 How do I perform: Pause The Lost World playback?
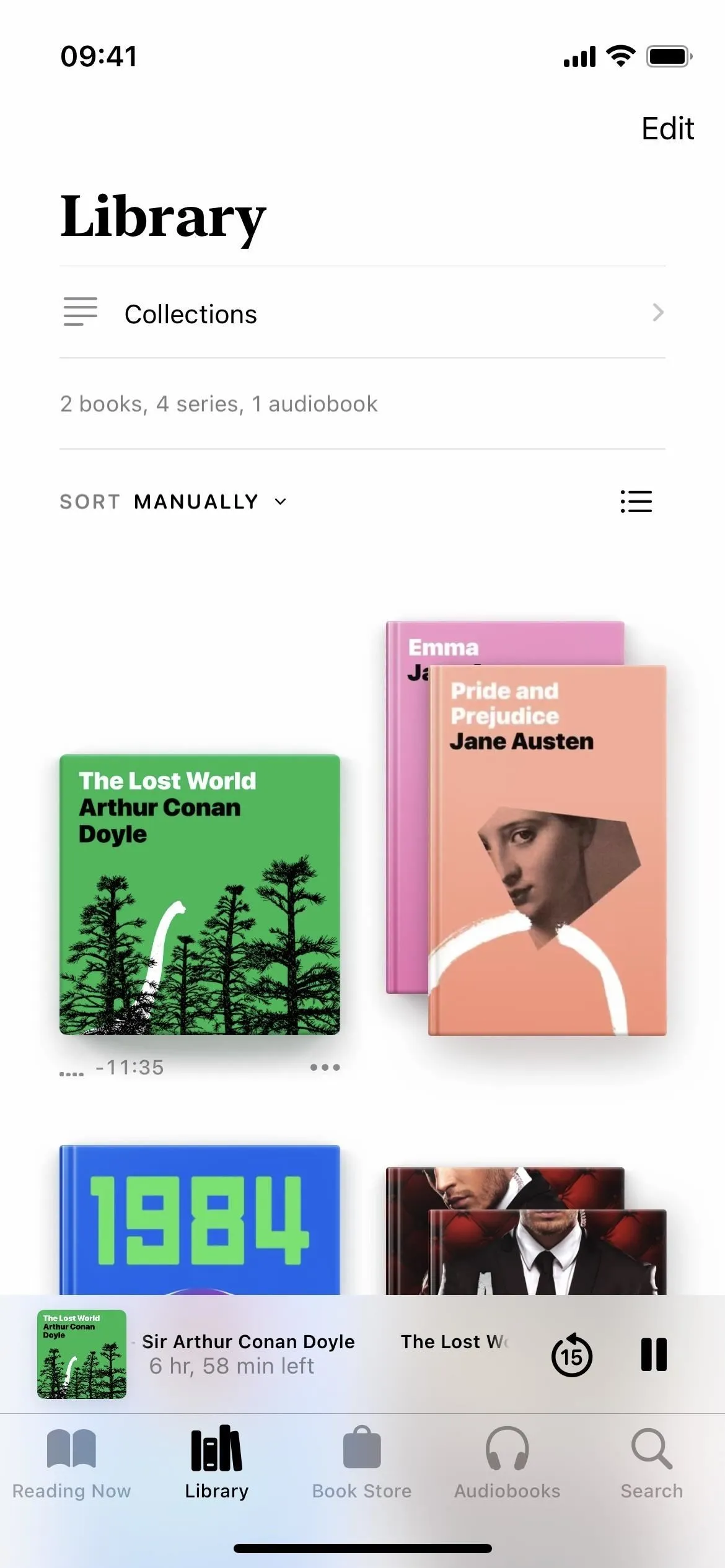click(x=654, y=1355)
